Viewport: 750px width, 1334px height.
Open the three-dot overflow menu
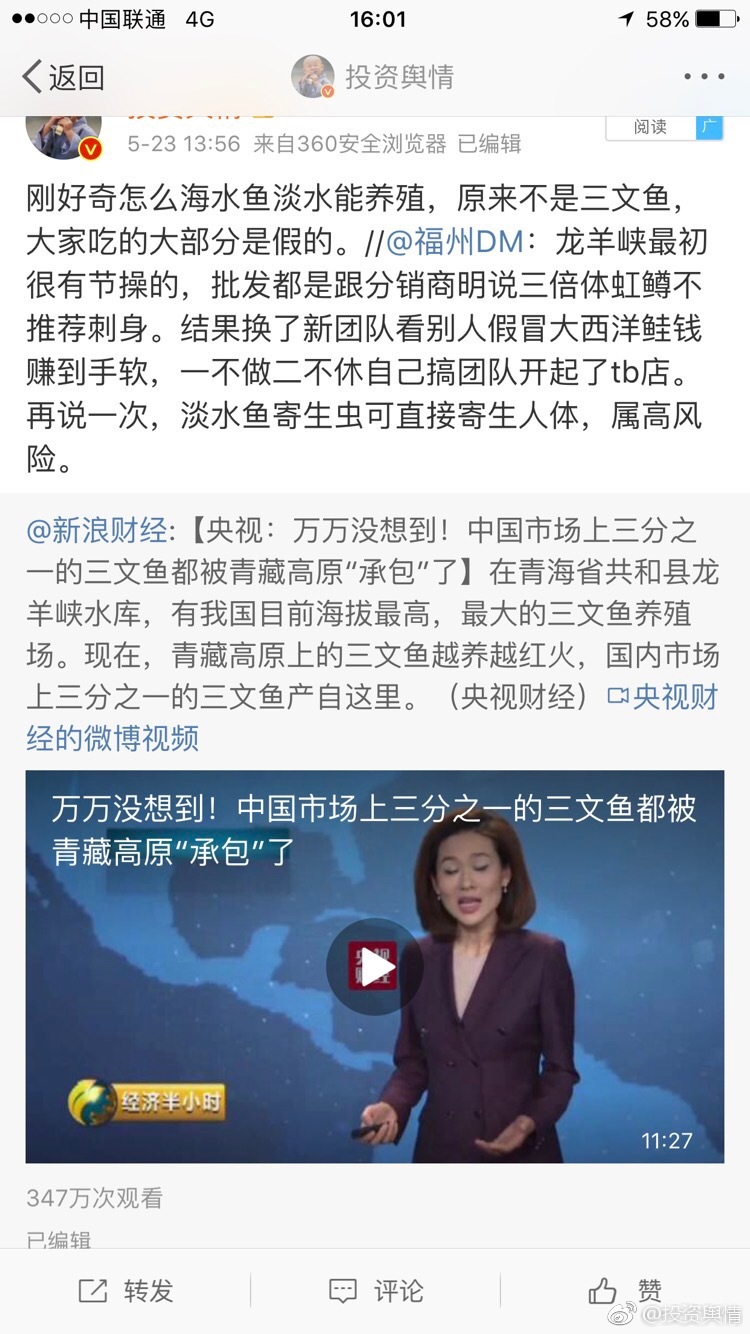[x=703, y=76]
